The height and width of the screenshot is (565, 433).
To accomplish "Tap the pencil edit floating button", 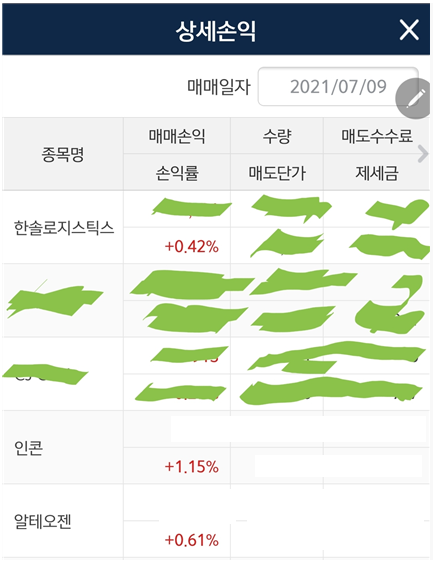I will pyautogui.click(x=414, y=99).
